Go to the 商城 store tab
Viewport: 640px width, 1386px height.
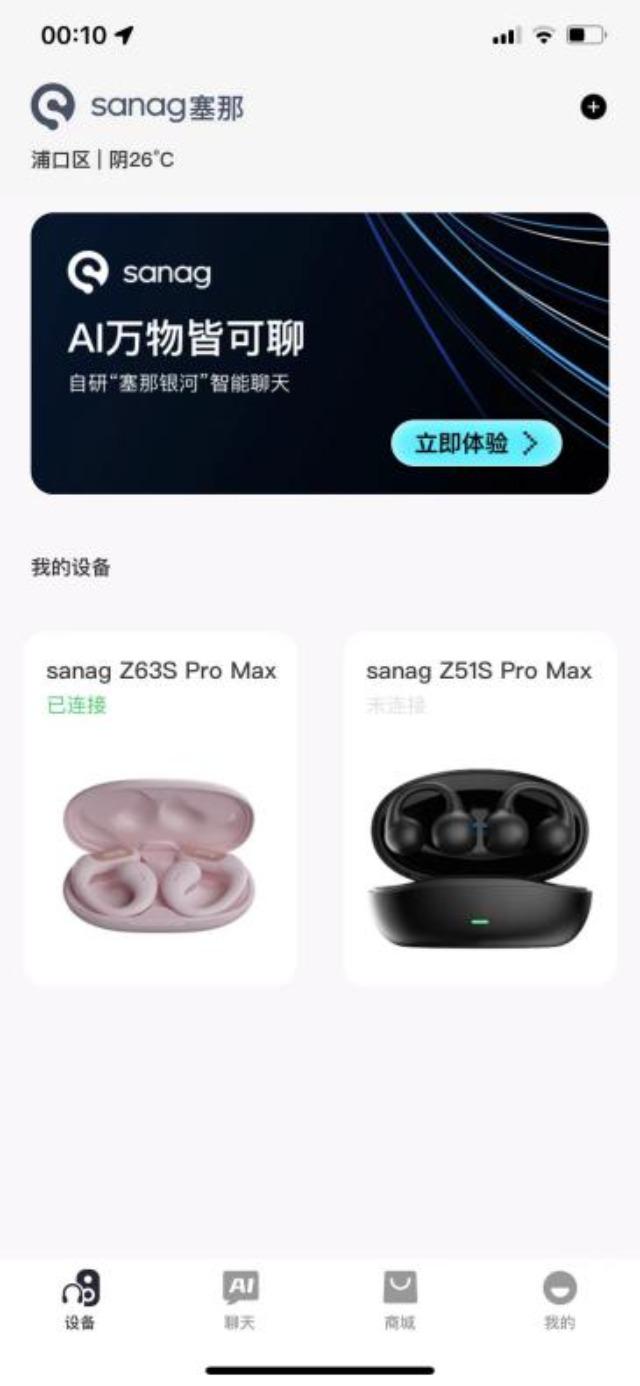[400, 1299]
